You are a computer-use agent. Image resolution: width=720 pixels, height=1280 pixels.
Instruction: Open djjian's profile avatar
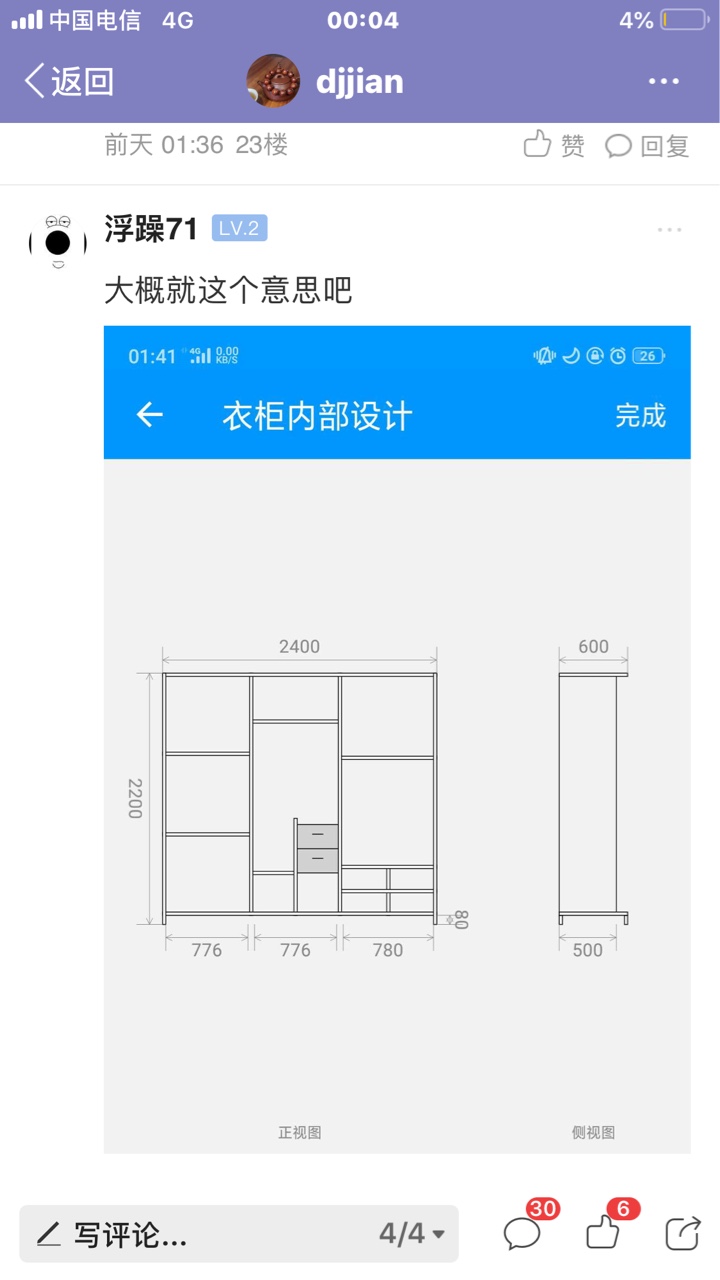[x=273, y=81]
